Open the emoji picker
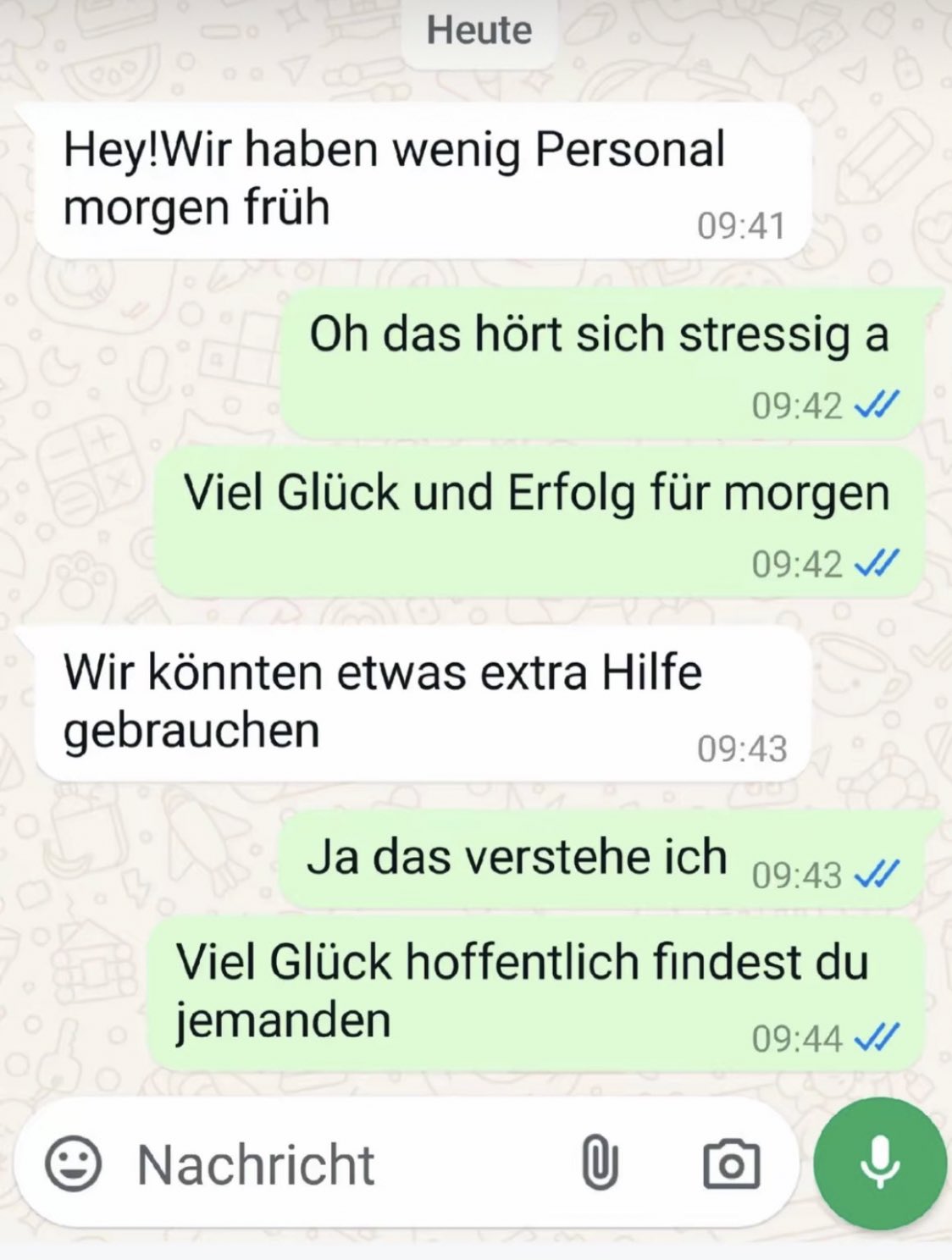 point(74,1164)
